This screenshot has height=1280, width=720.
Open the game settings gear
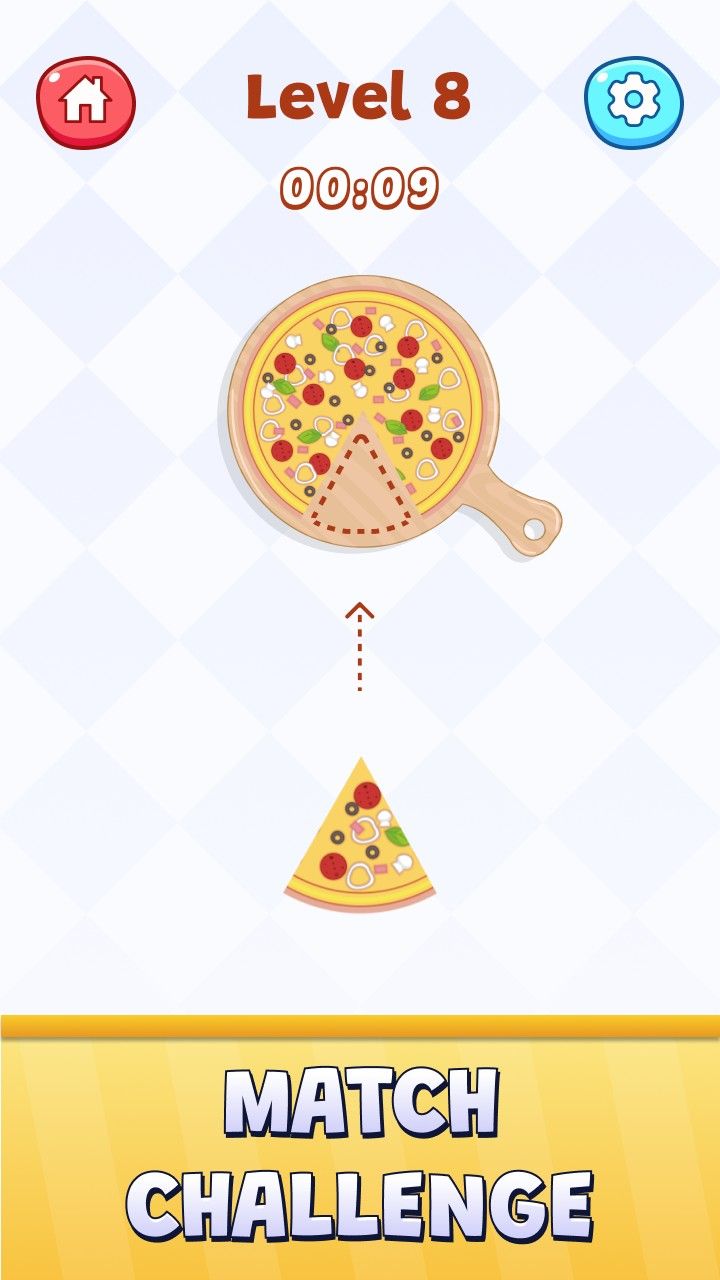pyautogui.click(x=633, y=102)
